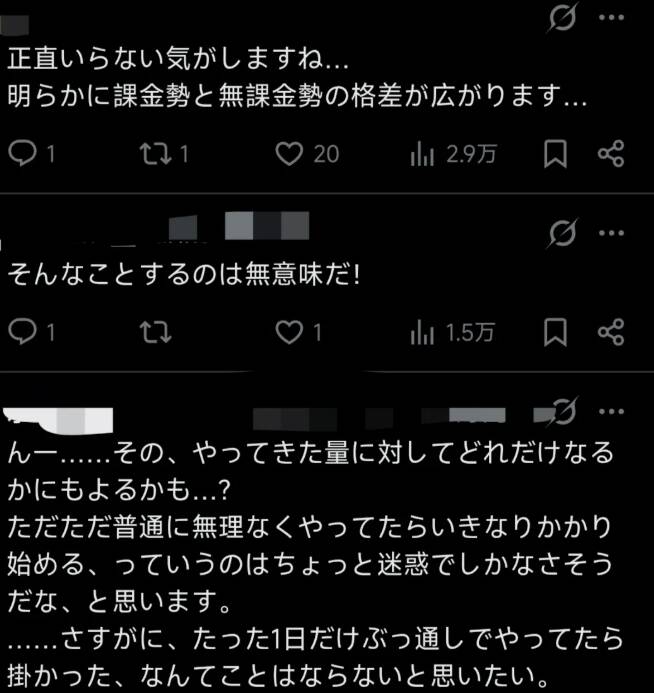Bookmark the 無意味だ! comment
The image size is (654, 693).
[556, 333]
